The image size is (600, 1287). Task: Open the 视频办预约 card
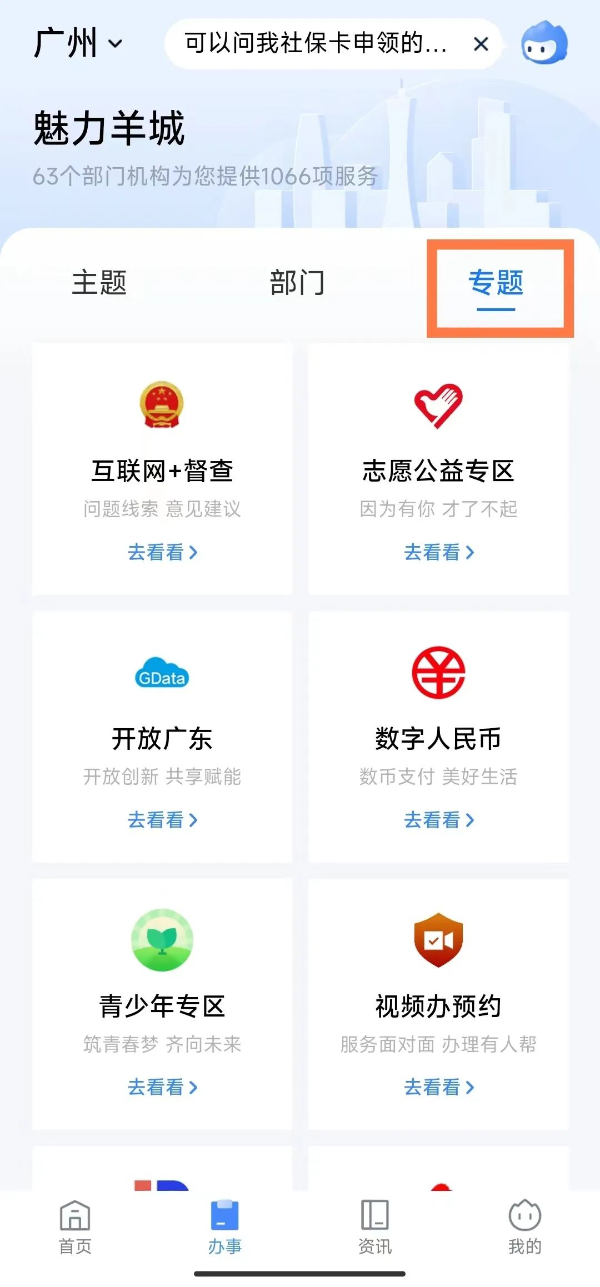438,1004
